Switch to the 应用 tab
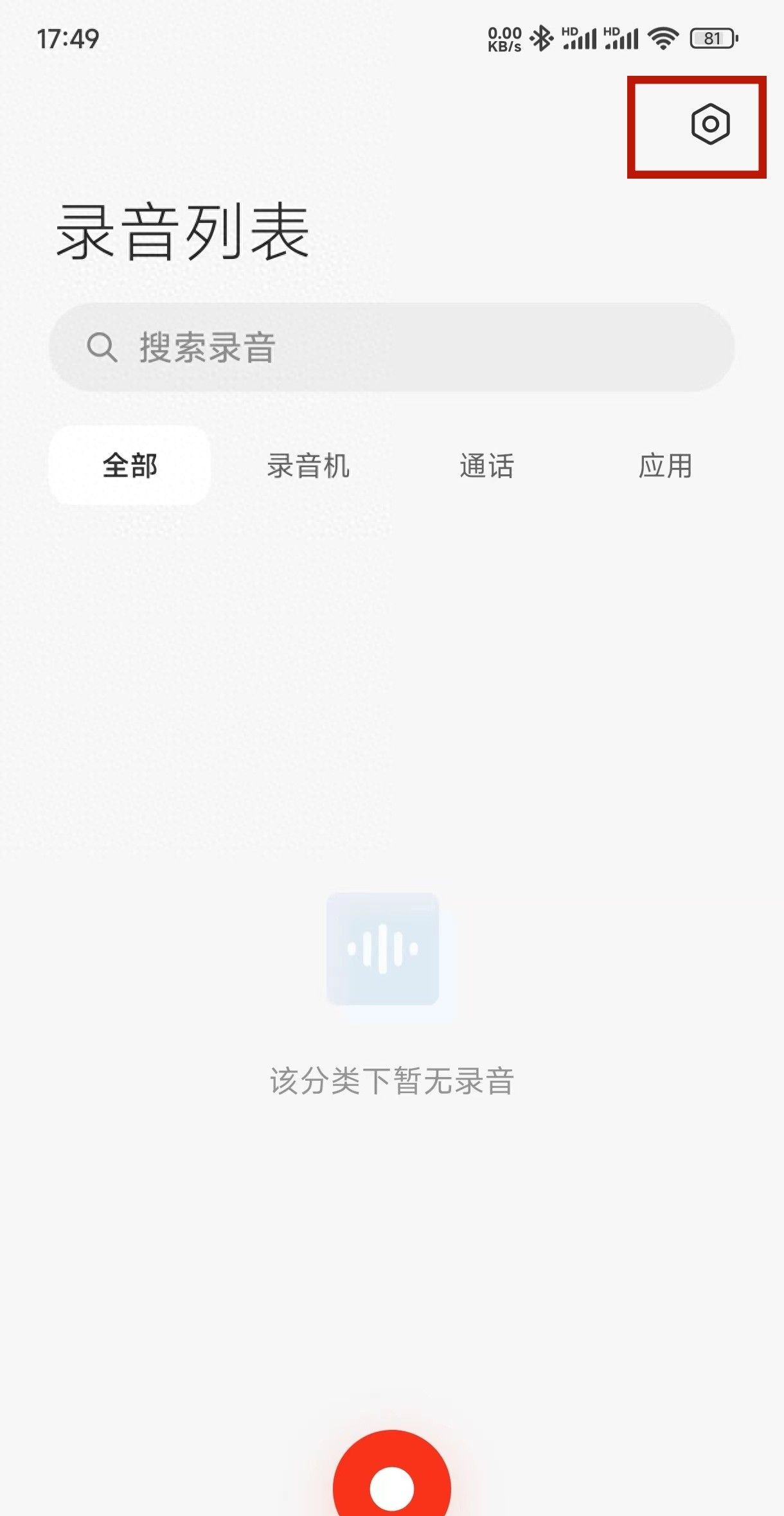The width and height of the screenshot is (784, 1516). 665,466
